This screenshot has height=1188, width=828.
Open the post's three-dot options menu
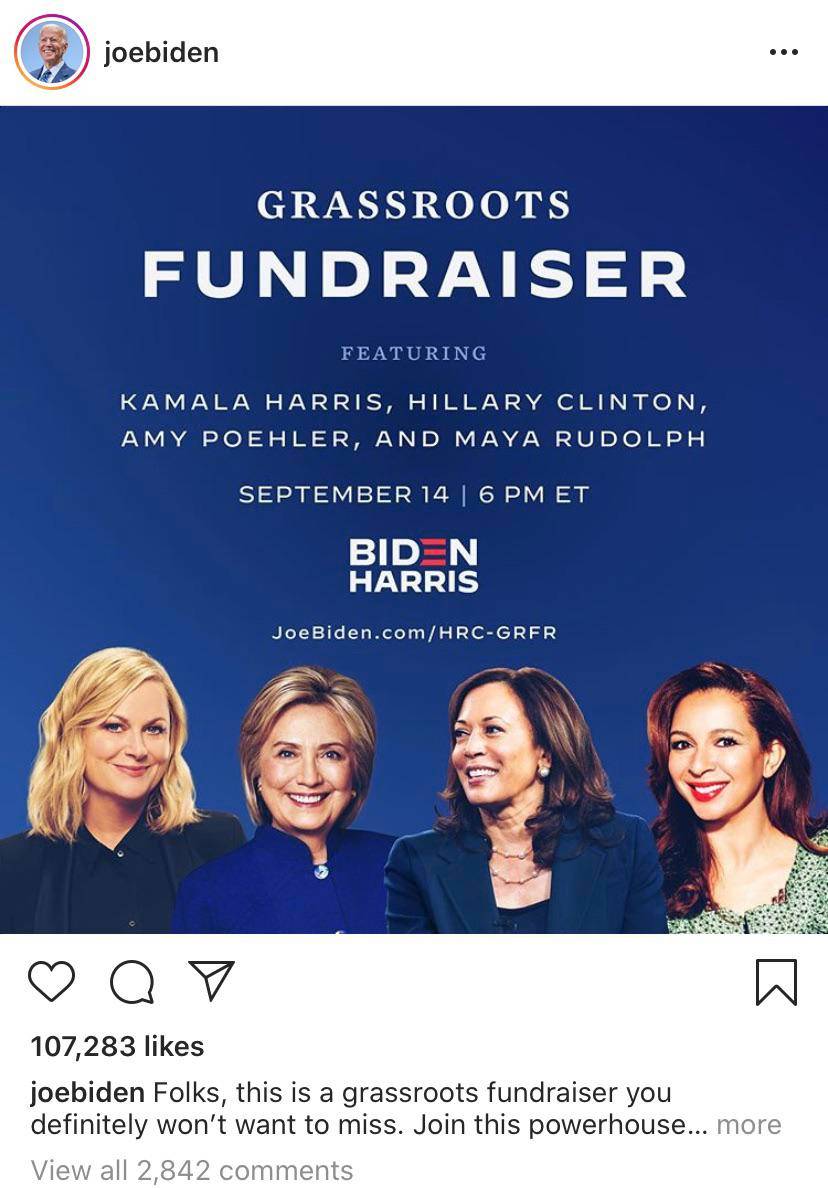pyautogui.click(x=783, y=53)
